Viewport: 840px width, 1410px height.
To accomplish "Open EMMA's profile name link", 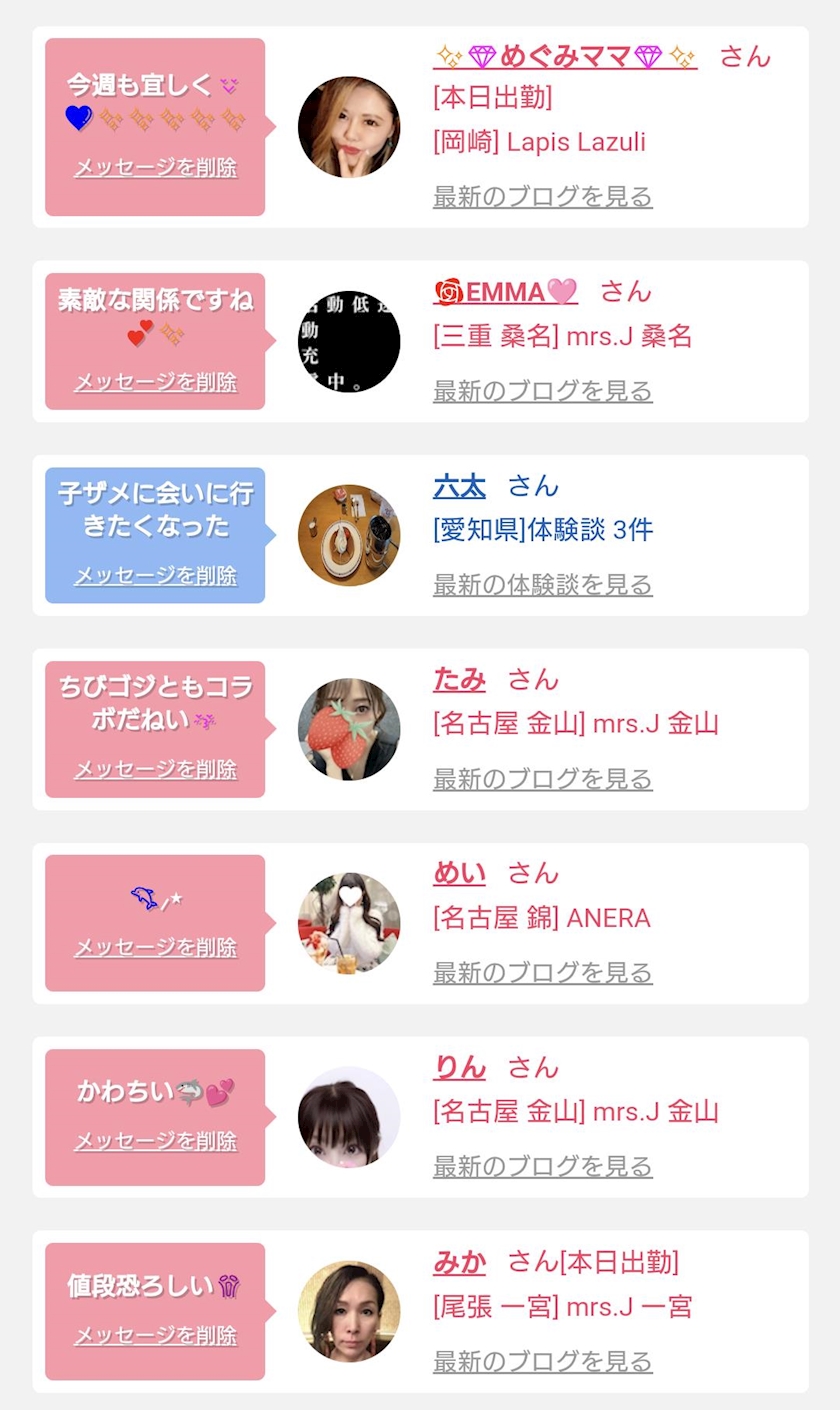I will click(x=506, y=292).
